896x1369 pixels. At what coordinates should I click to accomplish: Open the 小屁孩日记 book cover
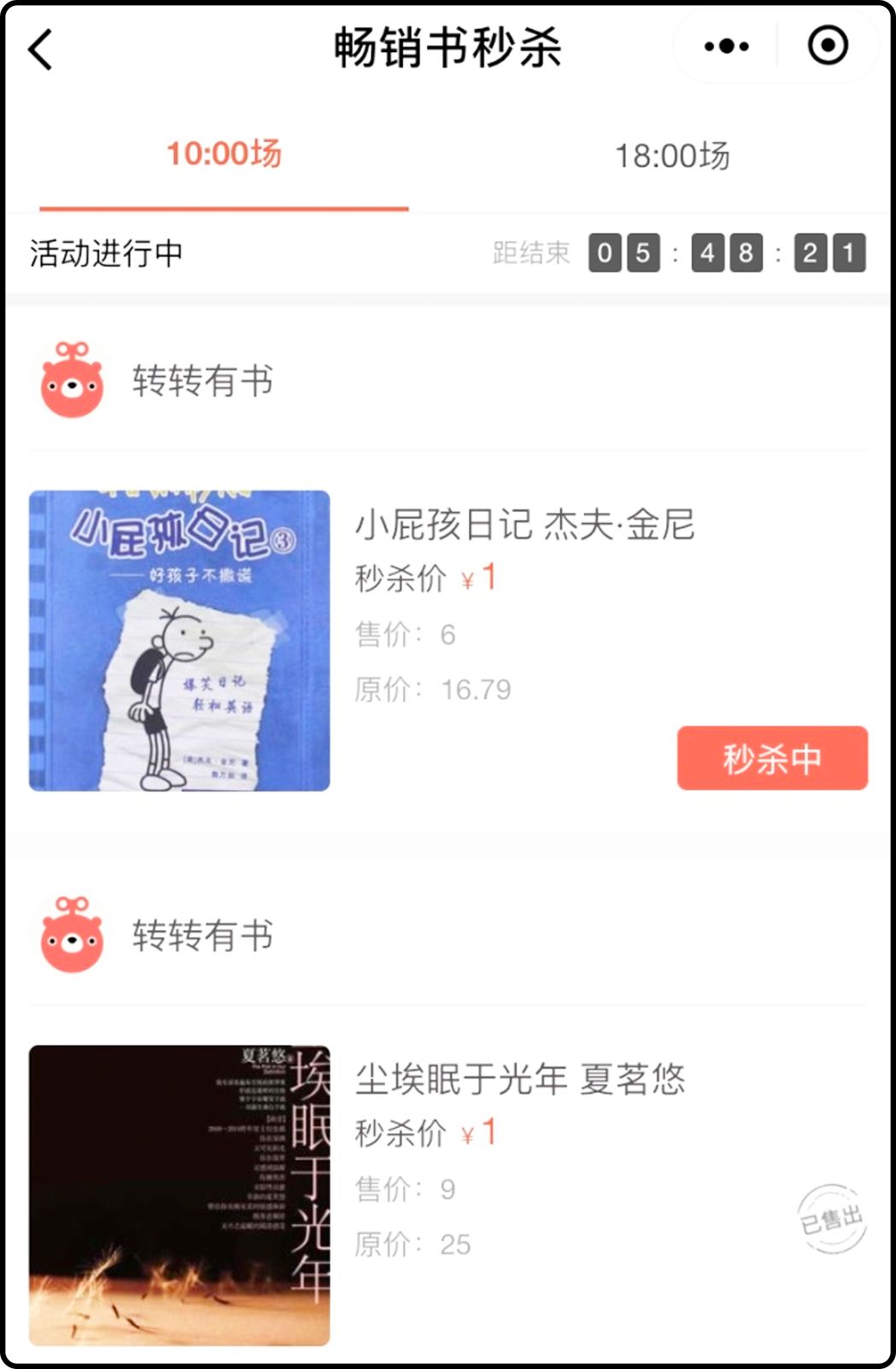point(179,641)
